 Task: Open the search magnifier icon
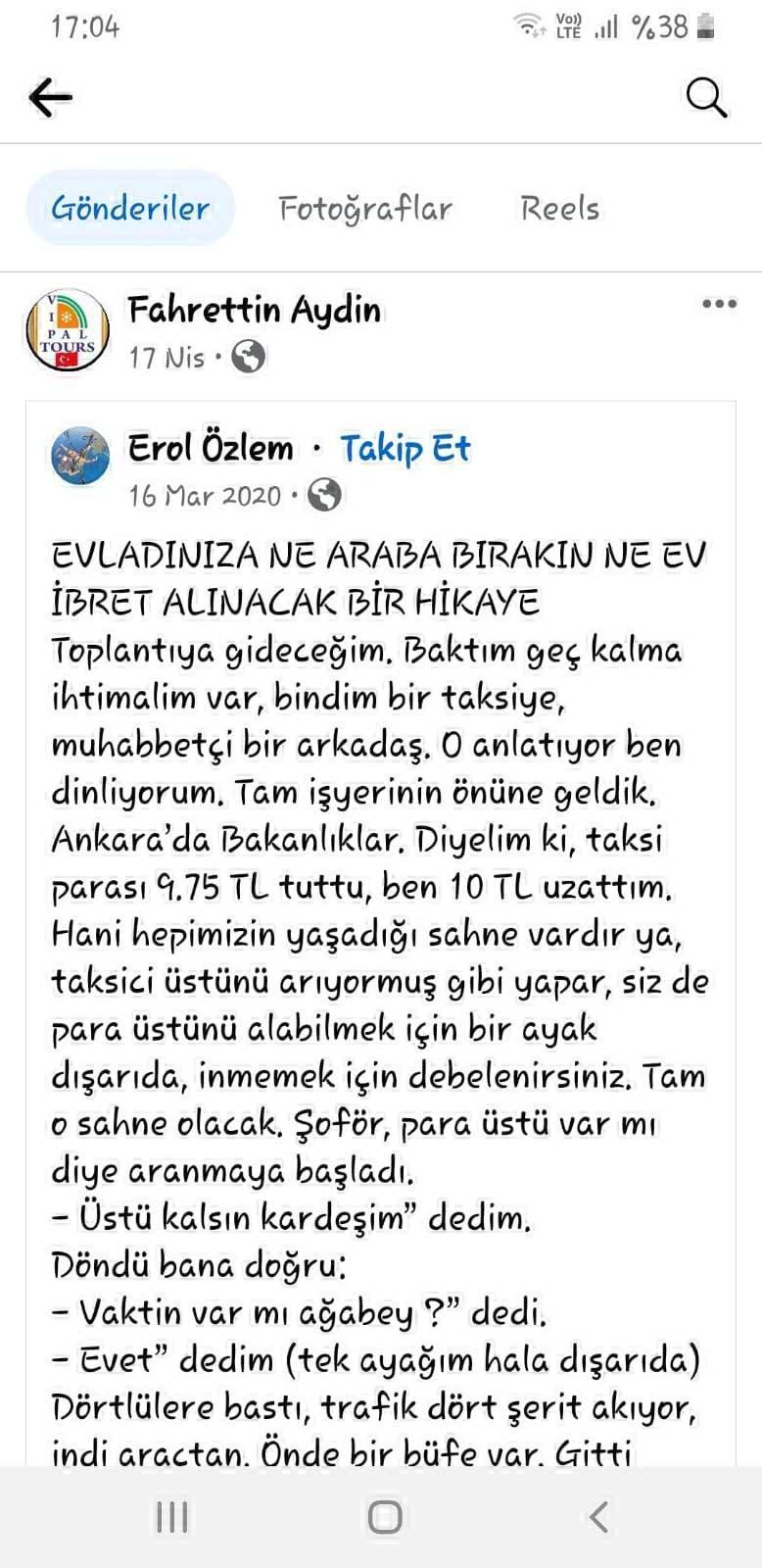[x=705, y=97]
